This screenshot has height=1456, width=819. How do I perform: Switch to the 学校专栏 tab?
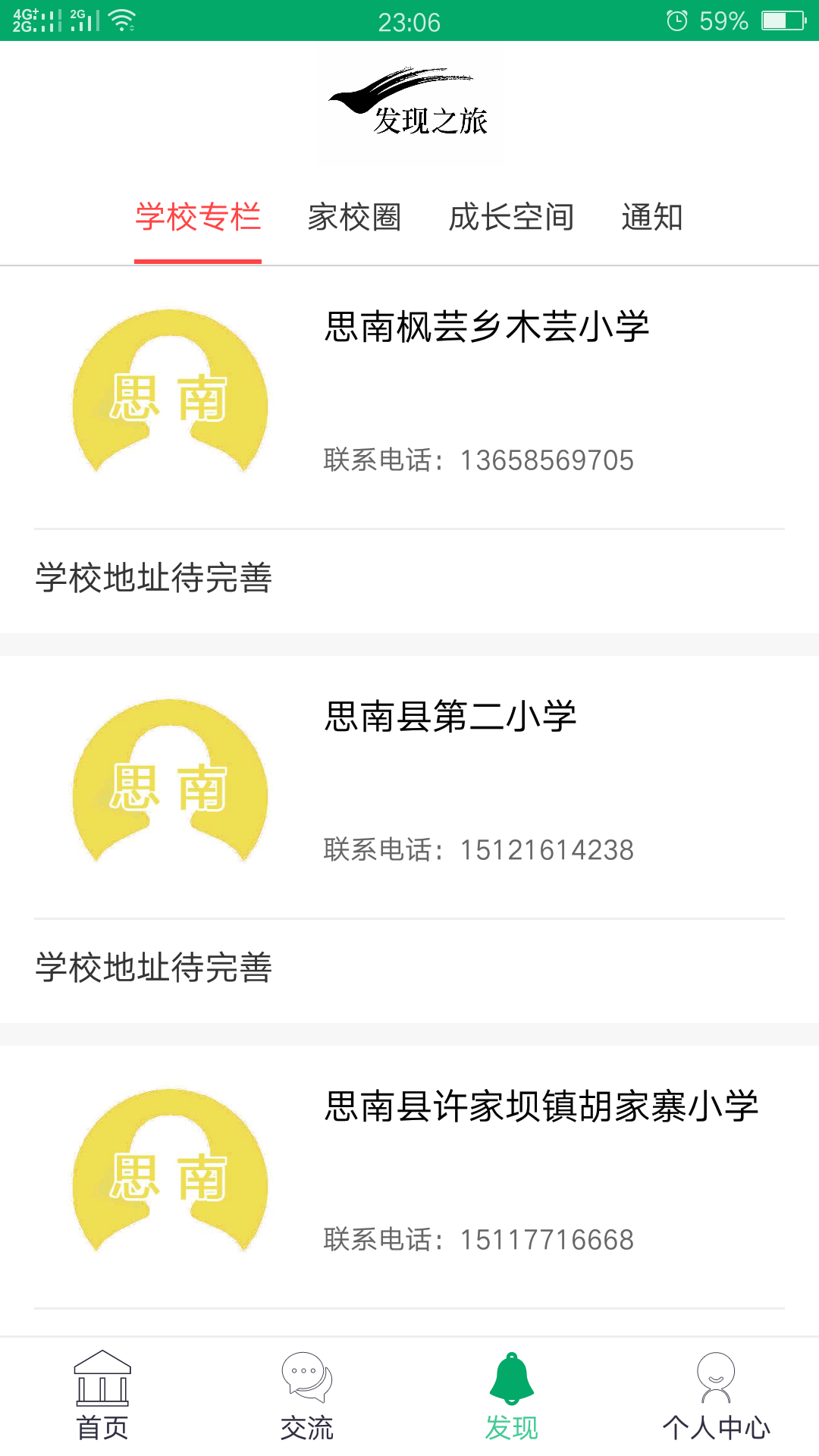tap(198, 218)
